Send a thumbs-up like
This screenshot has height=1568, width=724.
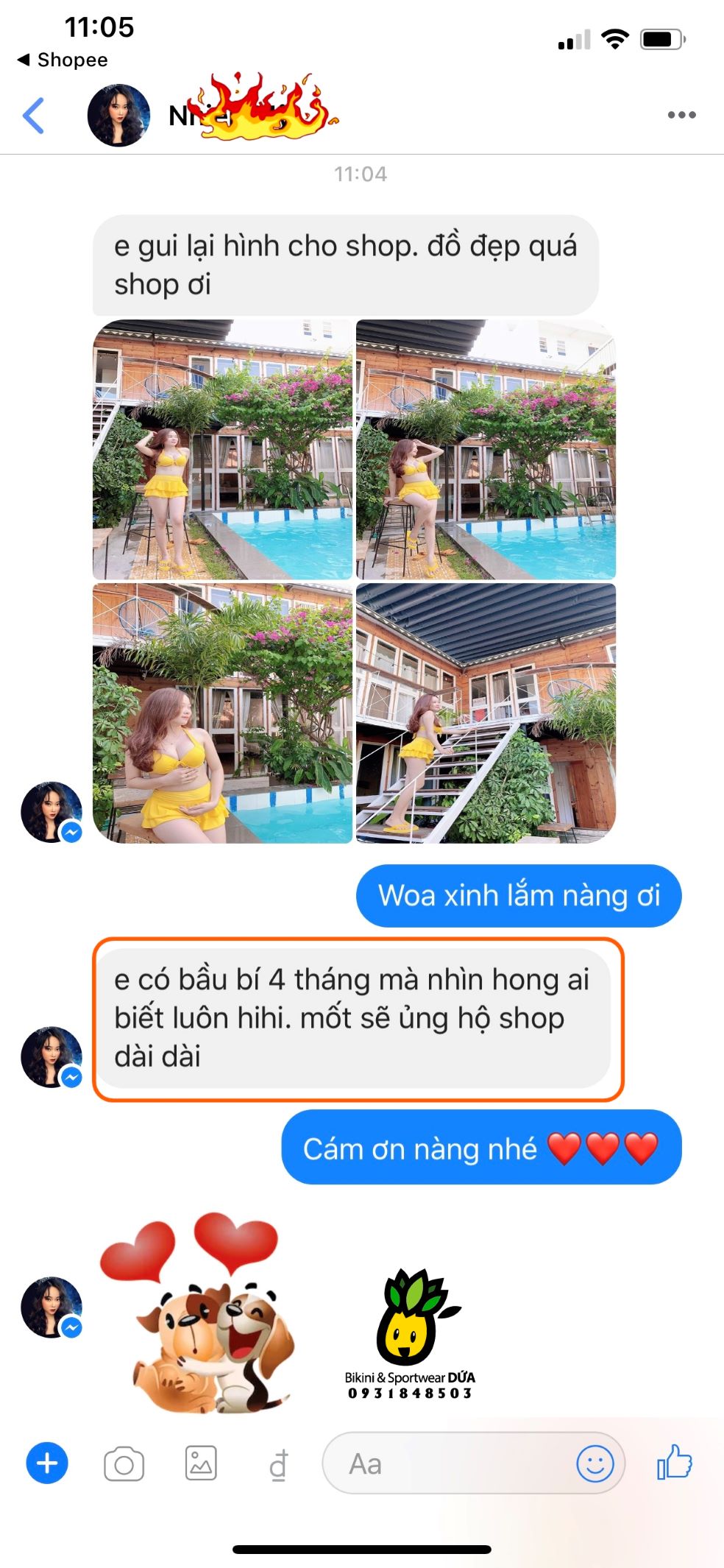click(675, 1462)
